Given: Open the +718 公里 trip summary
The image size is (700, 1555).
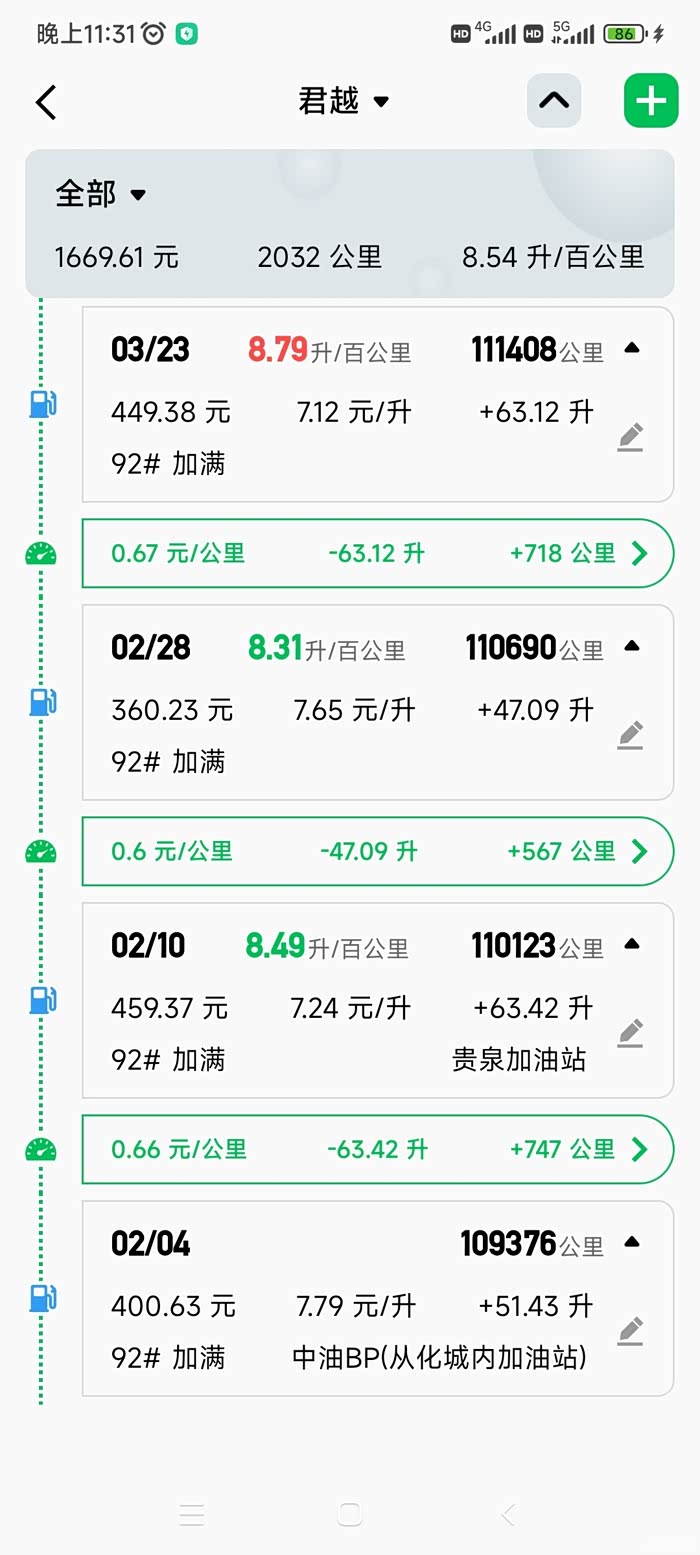Looking at the screenshot, I should (378, 553).
